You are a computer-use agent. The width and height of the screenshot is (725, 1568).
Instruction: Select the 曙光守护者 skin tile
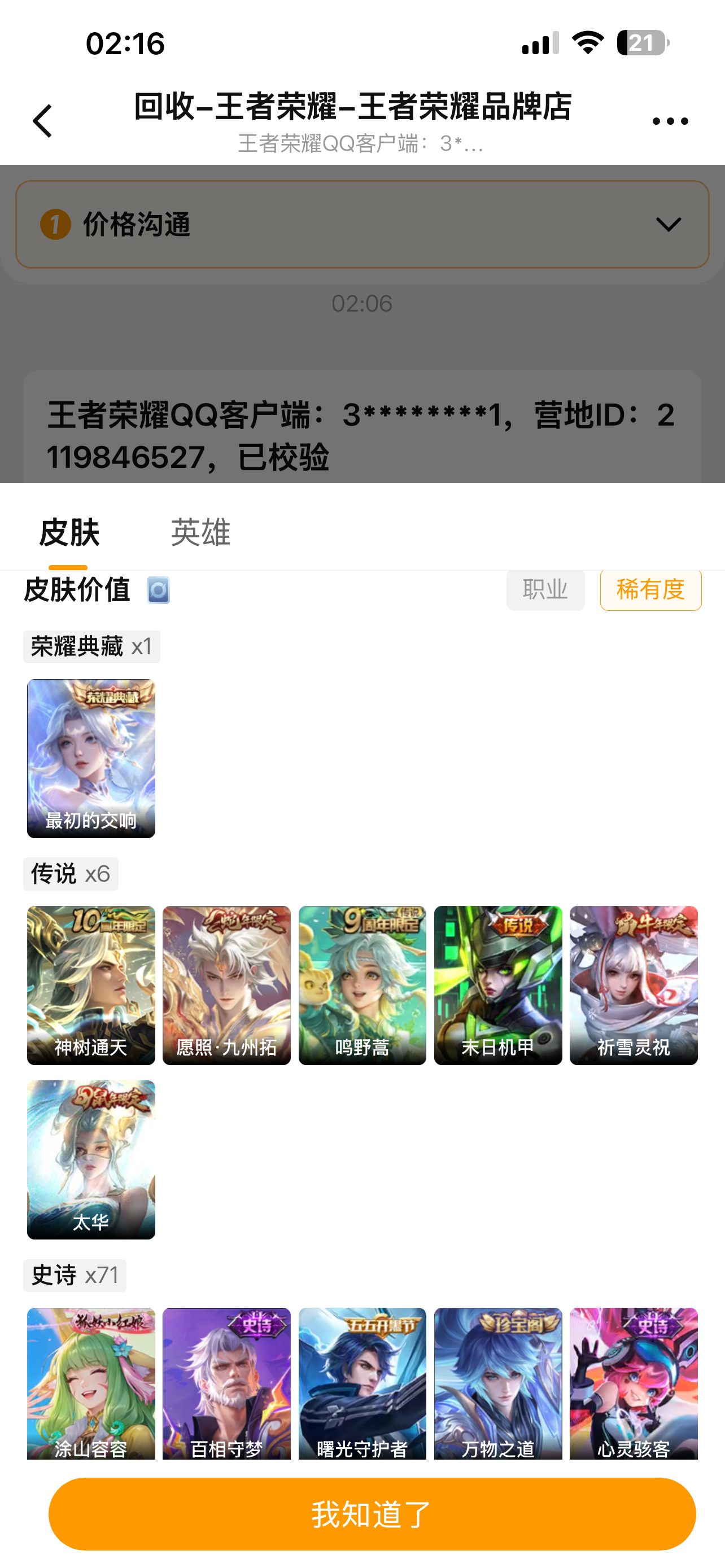(362, 1382)
